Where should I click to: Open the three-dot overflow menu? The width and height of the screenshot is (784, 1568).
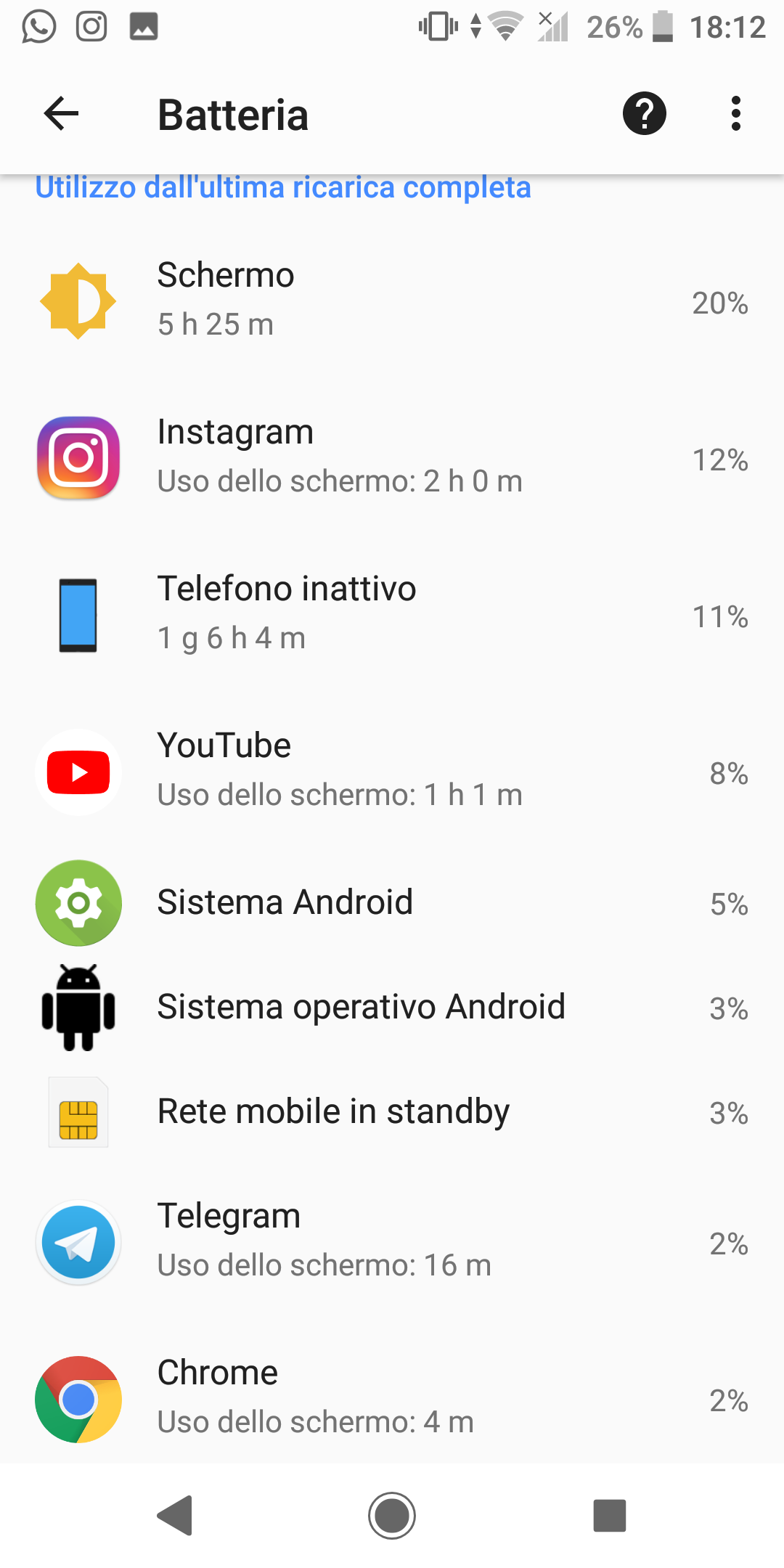pyautogui.click(x=736, y=114)
